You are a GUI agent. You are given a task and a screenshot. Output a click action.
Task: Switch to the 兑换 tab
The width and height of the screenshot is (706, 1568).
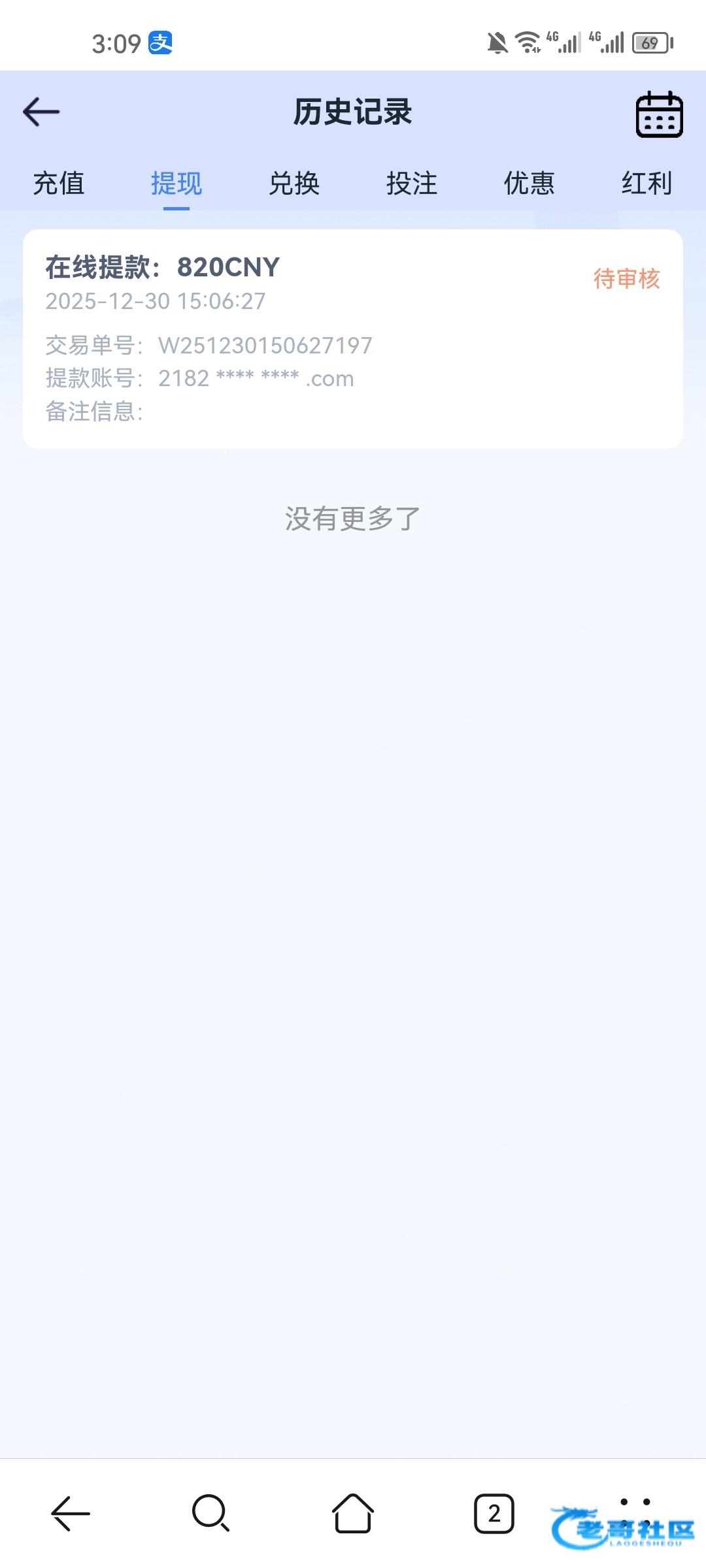pyautogui.click(x=294, y=183)
